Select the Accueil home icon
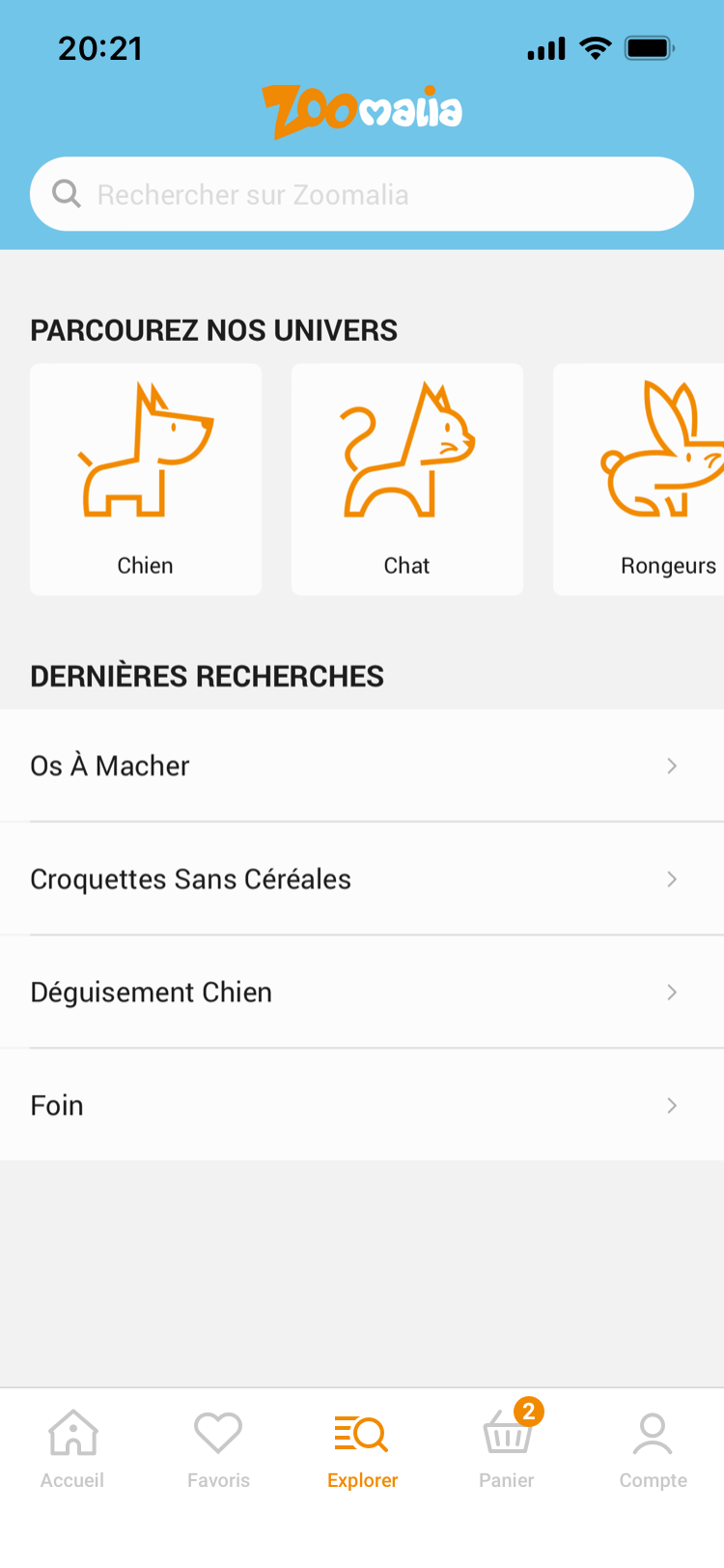Viewport: 724px width, 1568px height. (72, 1433)
